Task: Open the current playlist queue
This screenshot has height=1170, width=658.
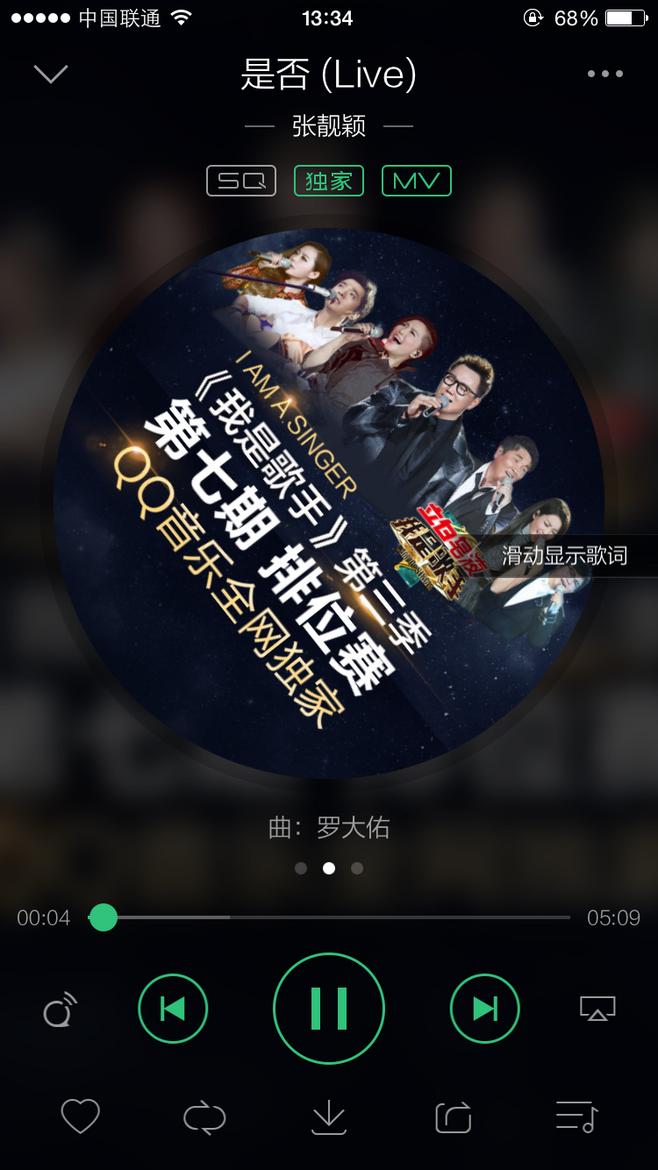Action: pos(576,1116)
